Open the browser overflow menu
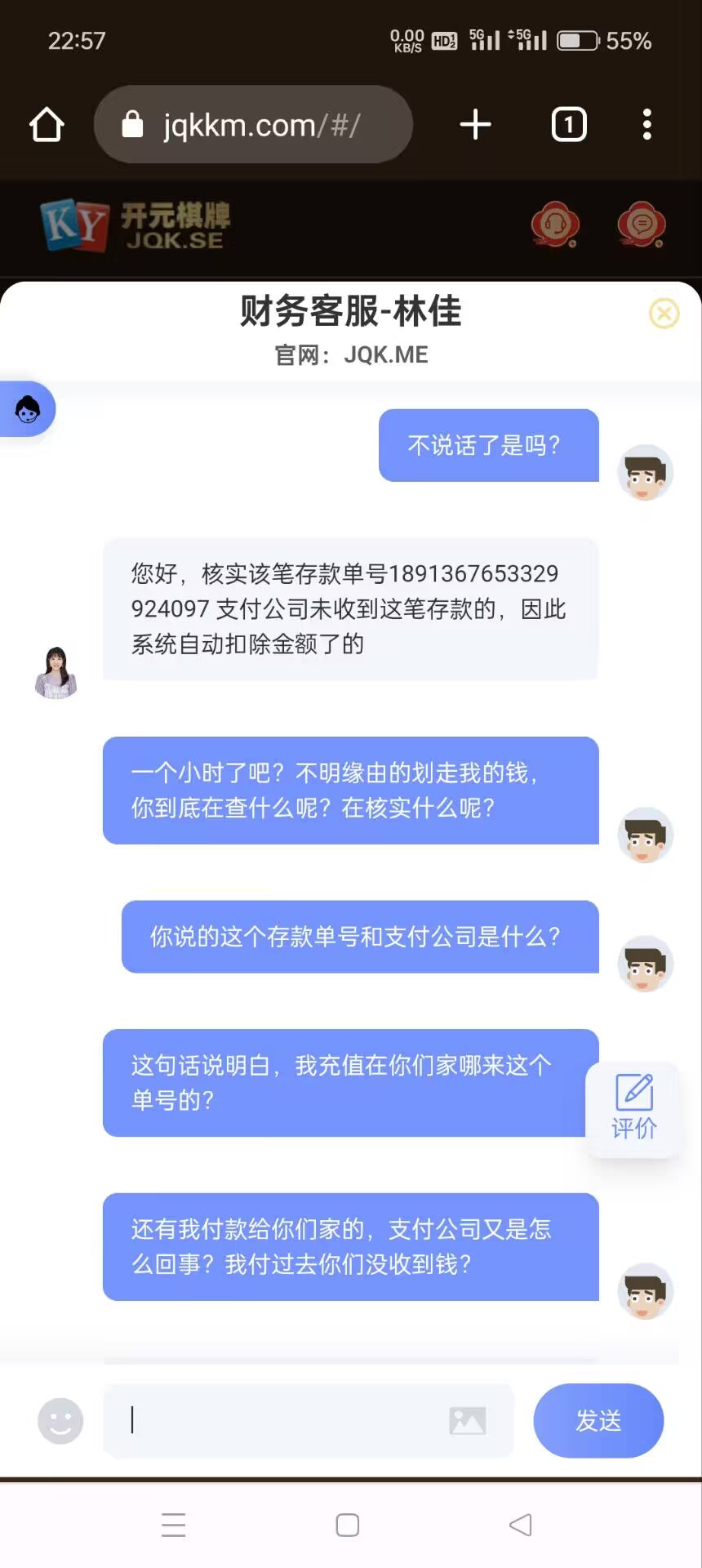The width and height of the screenshot is (702, 1568). pyautogui.click(x=646, y=125)
